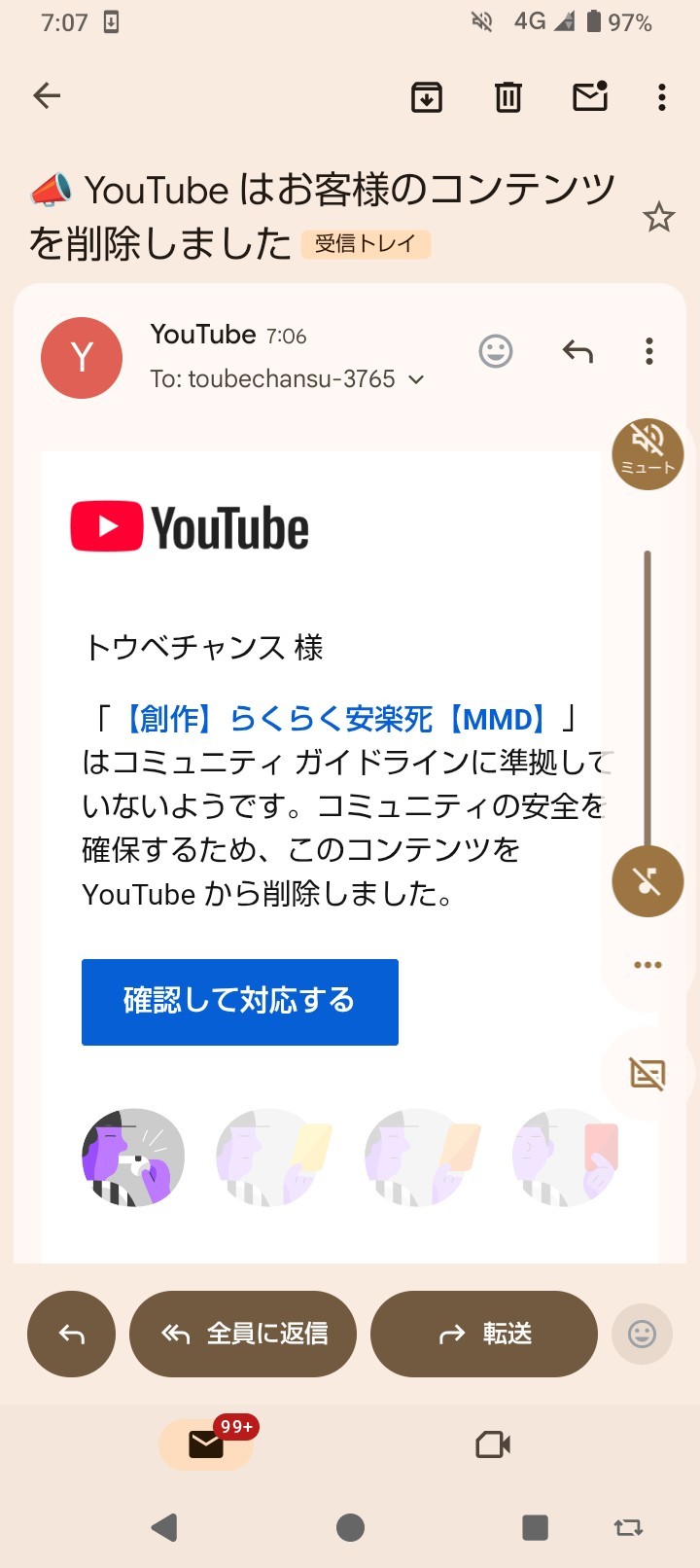Open the emoji reaction button next to 転送
The image size is (700, 1568).
coord(642,1334)
